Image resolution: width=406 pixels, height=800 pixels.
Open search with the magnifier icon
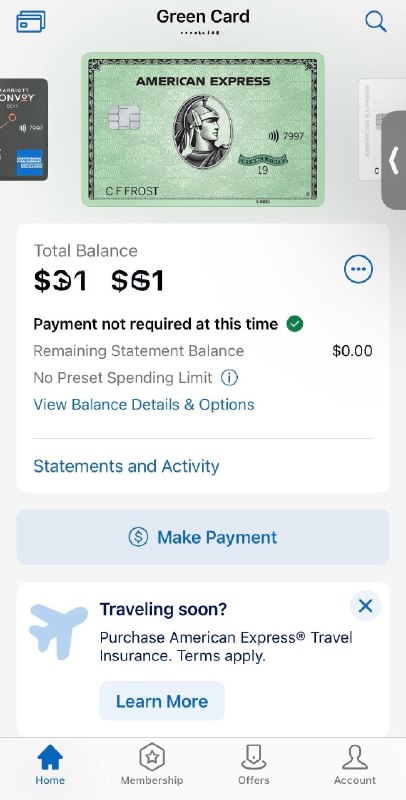point(376,21)
